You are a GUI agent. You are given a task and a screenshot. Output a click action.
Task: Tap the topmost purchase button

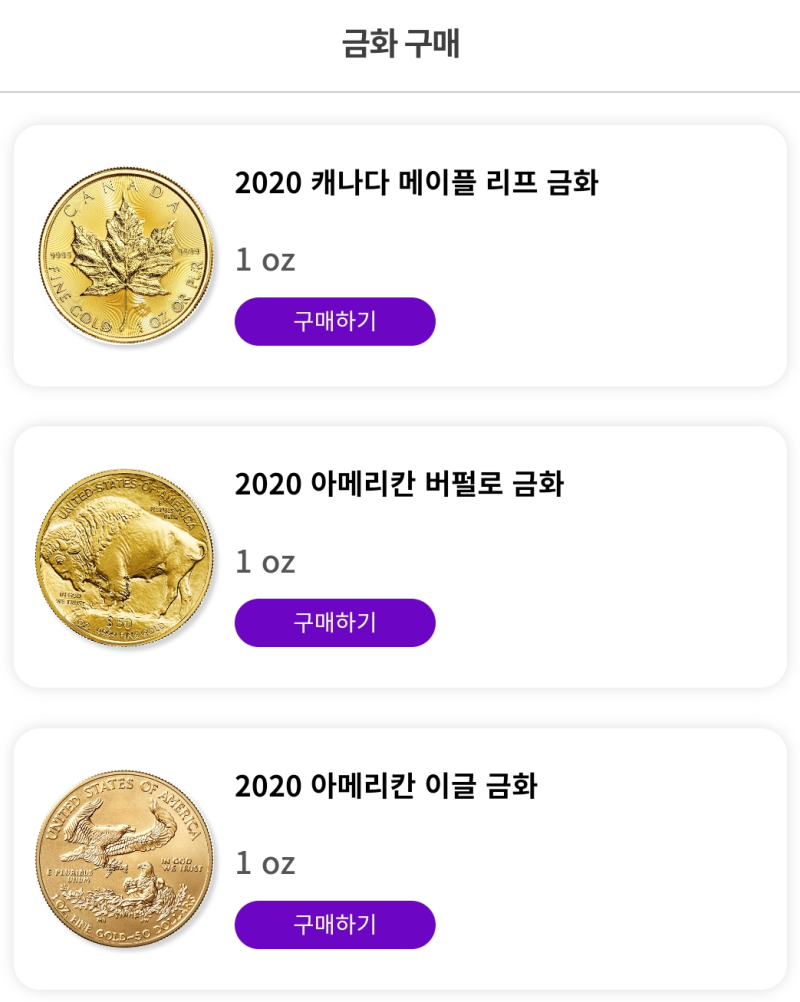point(334,321)
